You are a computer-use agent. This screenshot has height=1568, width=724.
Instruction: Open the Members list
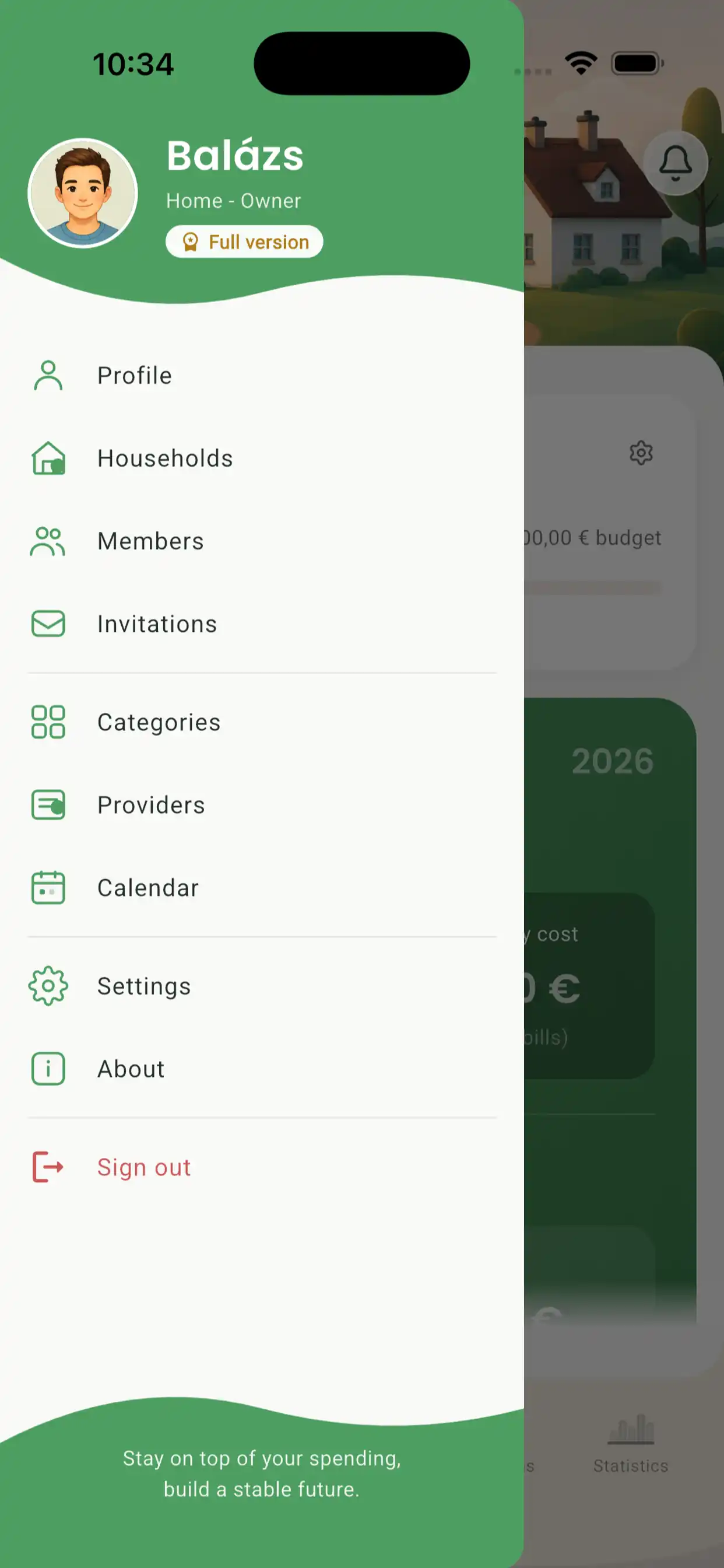pos(262,541)
